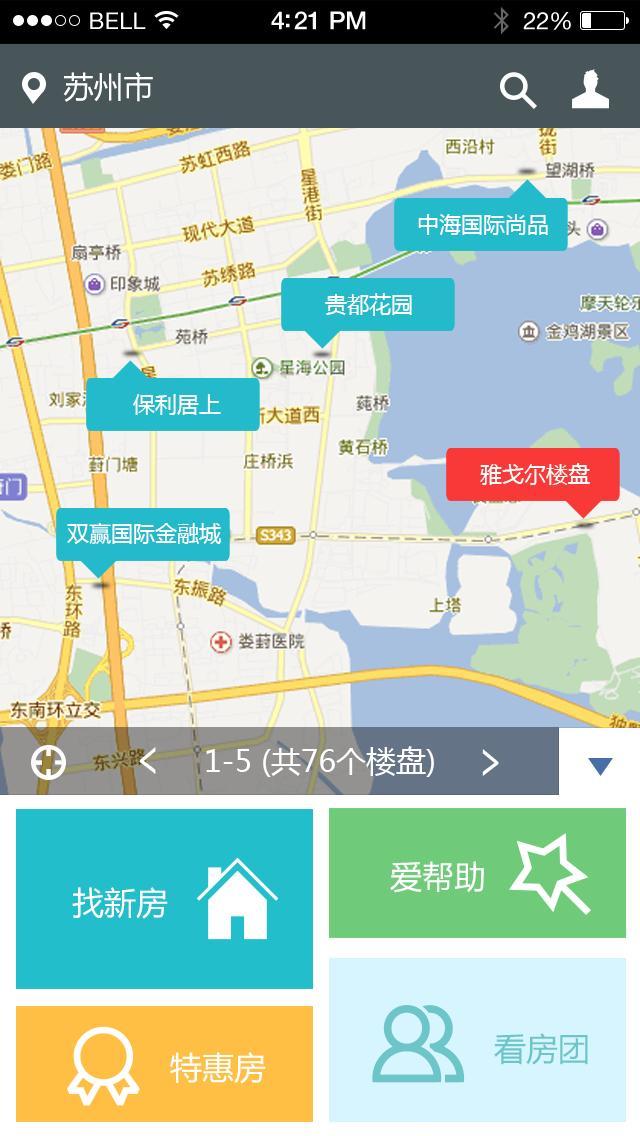The image size is (640, 1136).
Task: Open 看房团 tile
Action: point(477,1040)
